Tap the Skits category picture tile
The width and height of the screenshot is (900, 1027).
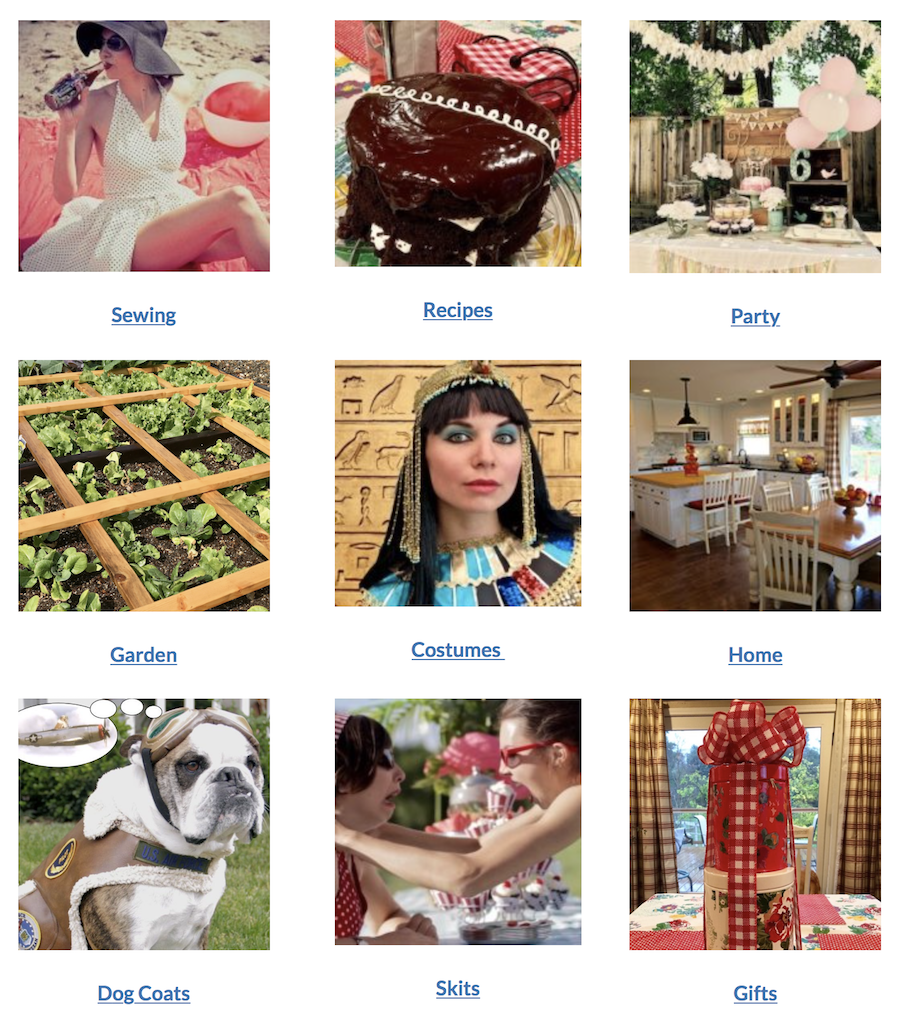458,821
